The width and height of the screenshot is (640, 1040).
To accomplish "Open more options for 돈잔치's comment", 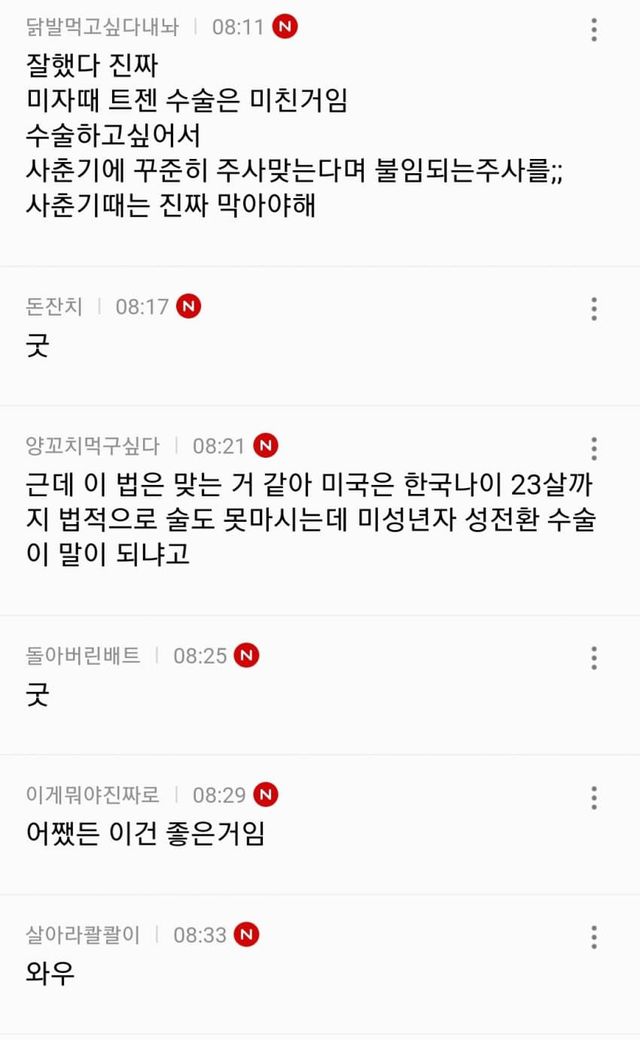I will click(x=594, y=308).
